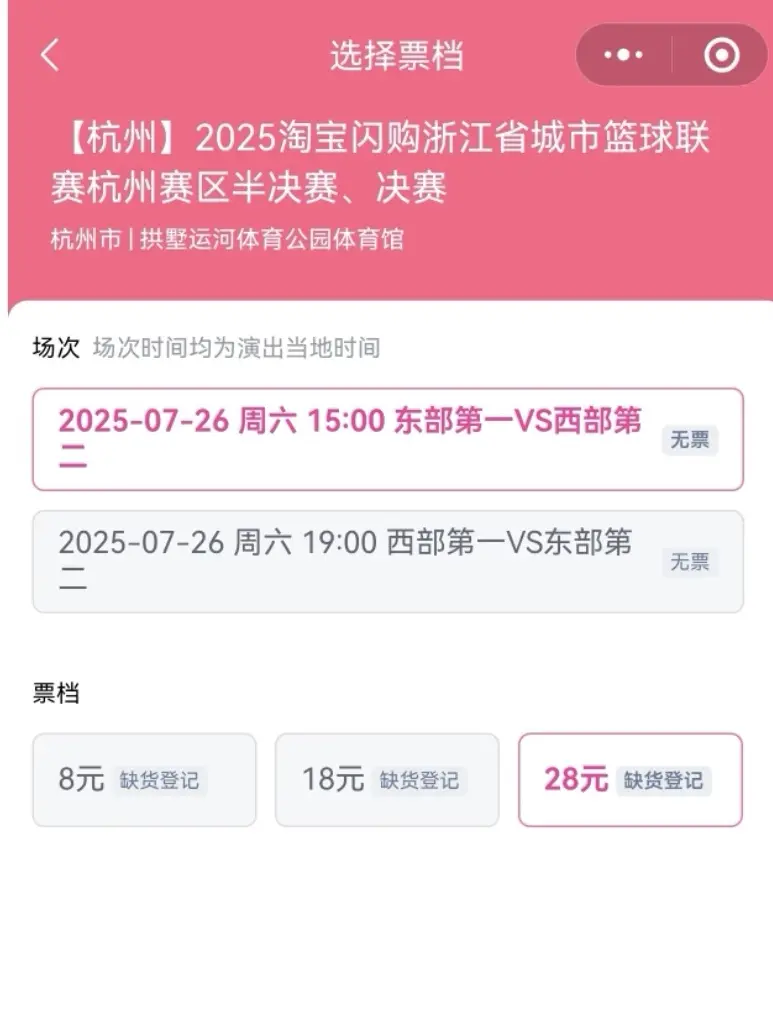773x1032 pixels.
Task: Choose the 8元 ticket tier
Action: click(x=144, y=780)
